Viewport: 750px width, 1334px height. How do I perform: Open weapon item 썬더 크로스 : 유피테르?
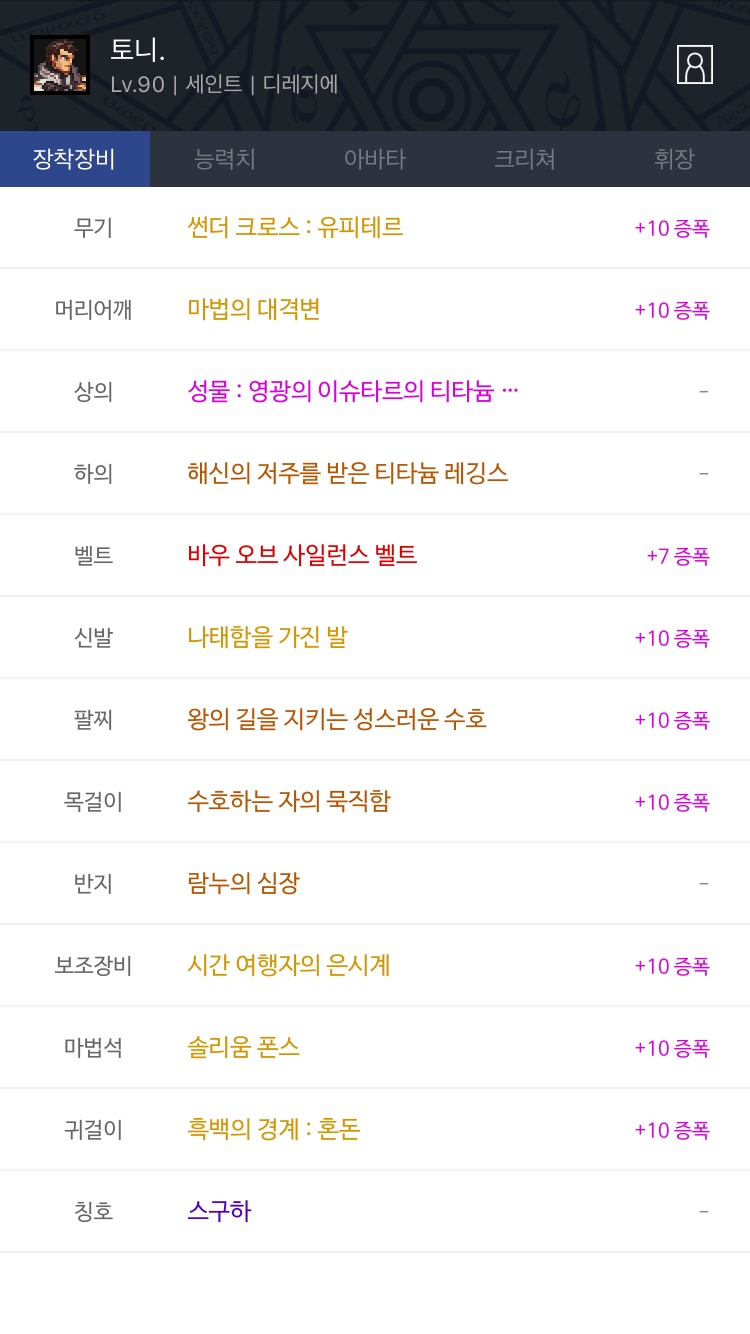(x=295, y=227)
